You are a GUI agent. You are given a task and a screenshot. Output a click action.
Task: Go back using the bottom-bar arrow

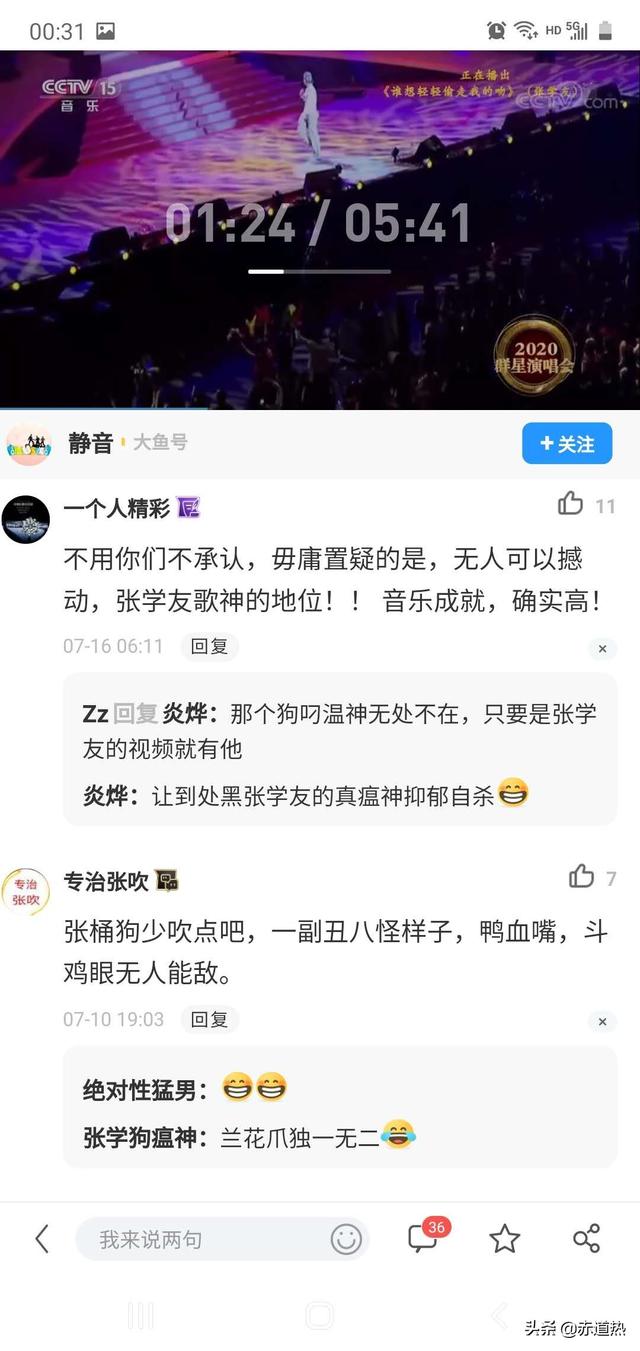[42, 1240]
